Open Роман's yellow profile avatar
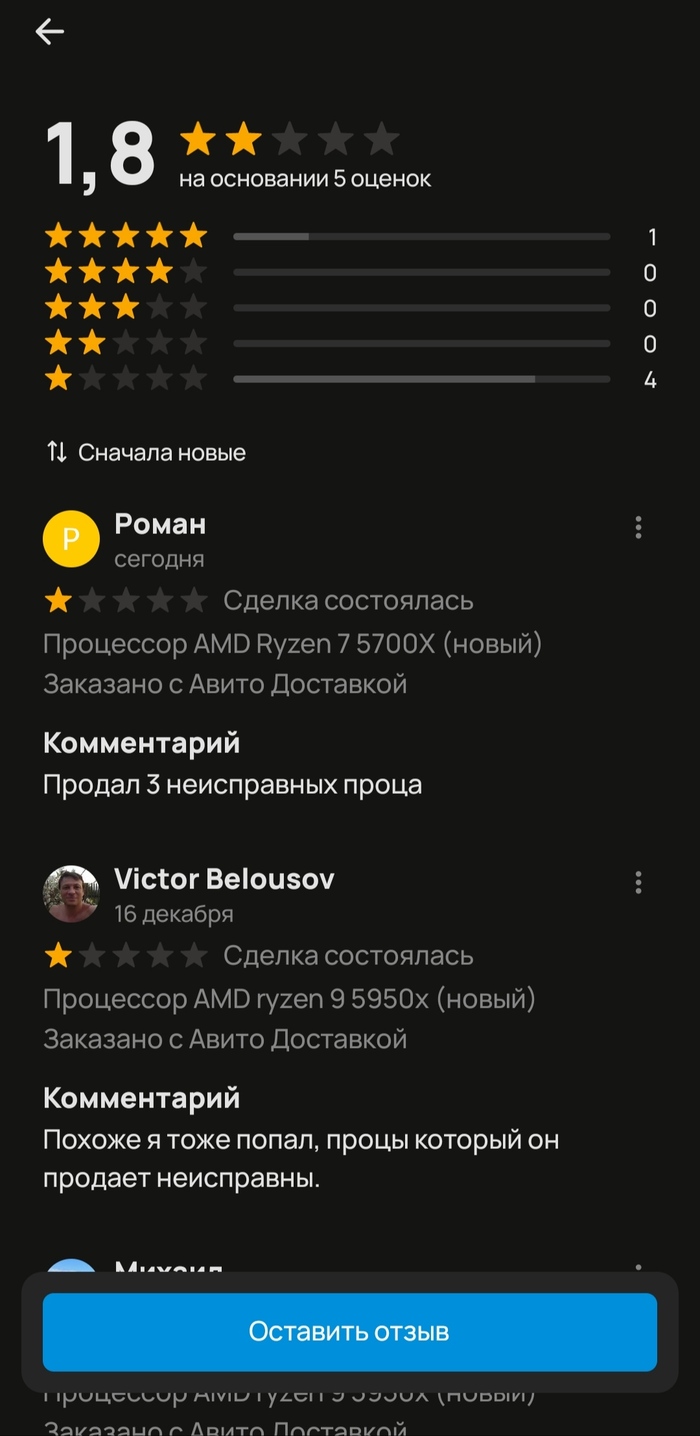700x1436 pixels. tap(71, 538)
